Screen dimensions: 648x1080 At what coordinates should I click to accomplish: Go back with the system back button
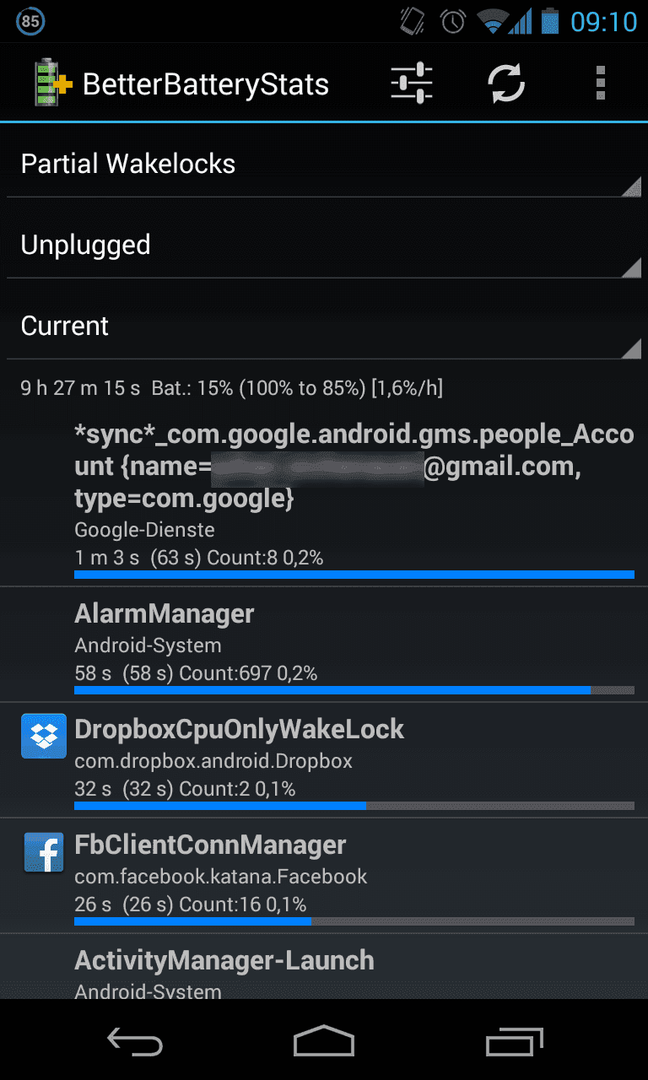point(135,1040)
